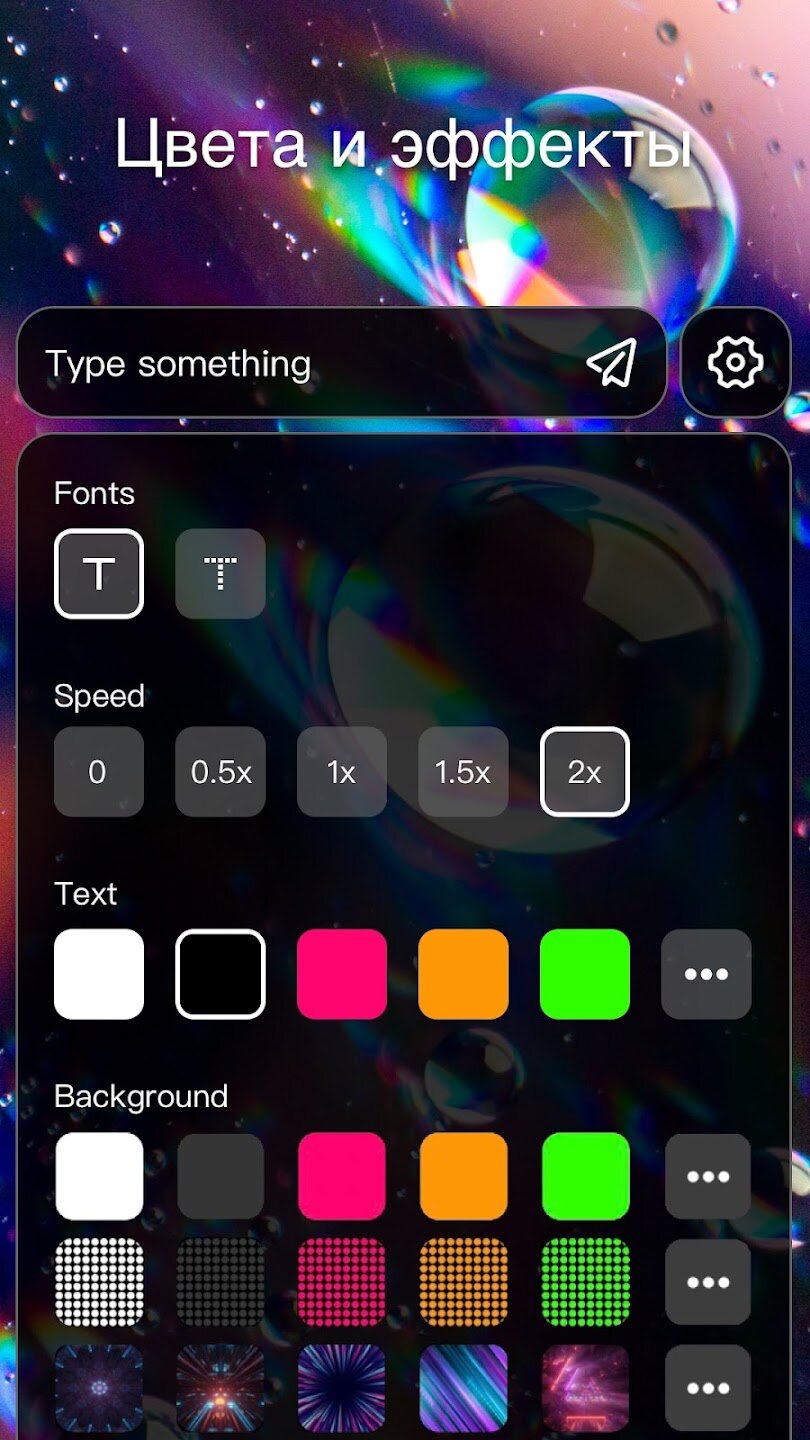Pick white text color
This screenshot has width=810, height=1440.
(x=99, y=974)
